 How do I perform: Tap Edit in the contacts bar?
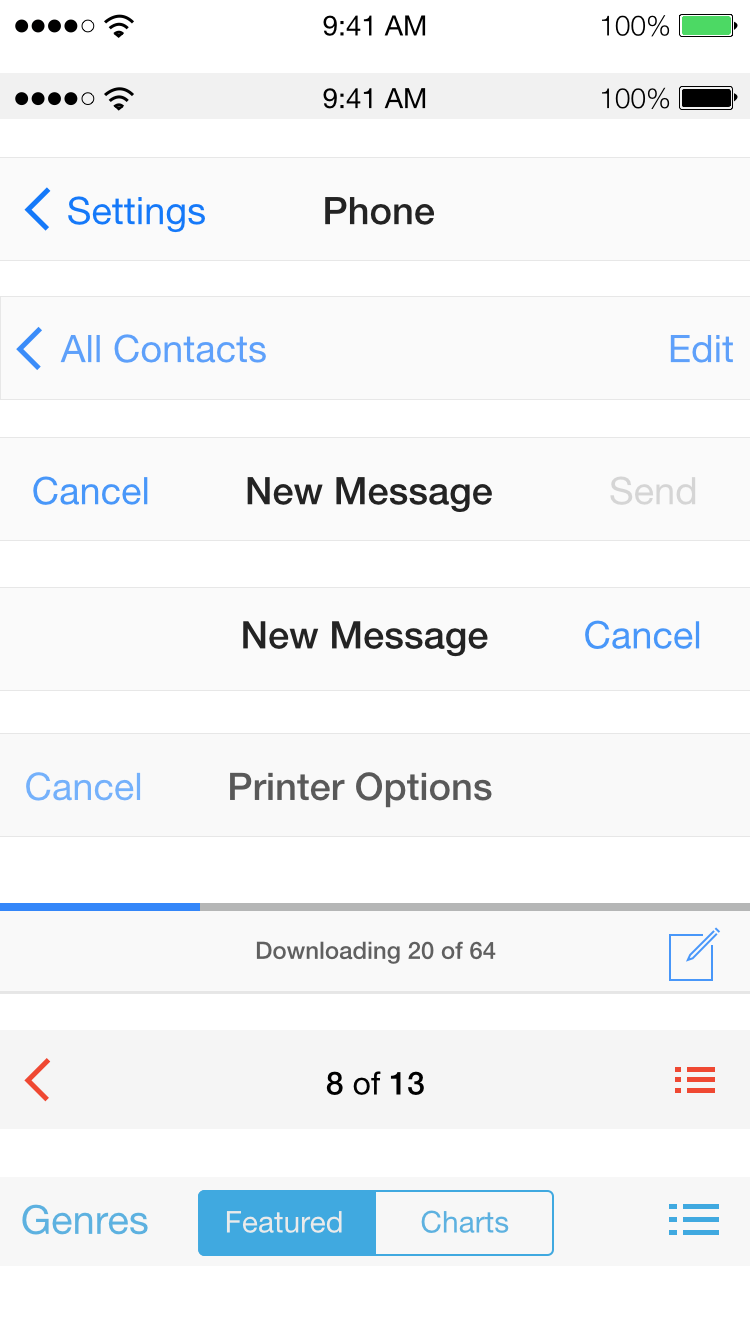701,349
